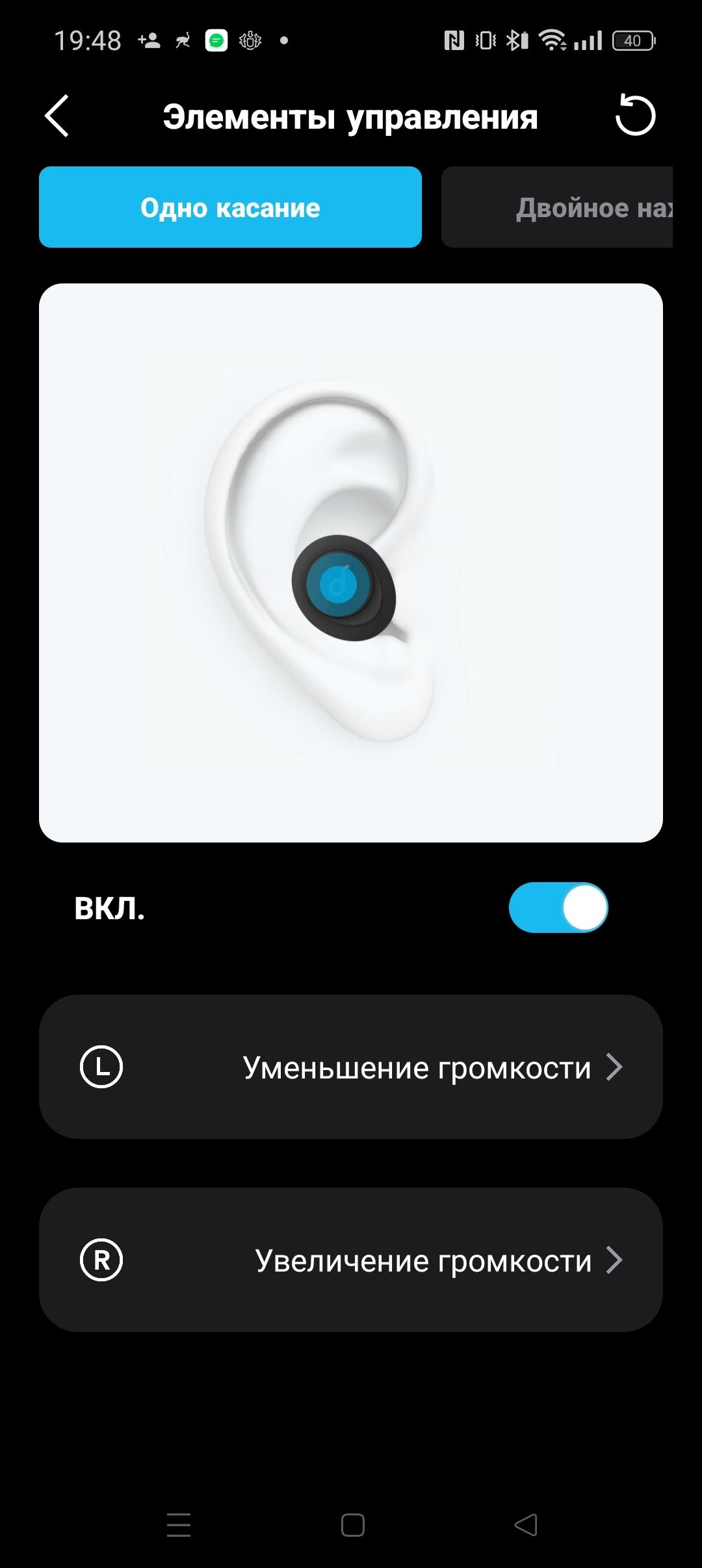The width and height of the screenshot is (702, 1568).
Task: Turn off the ВКЛ. switch
Action: [x=558, y=908]
